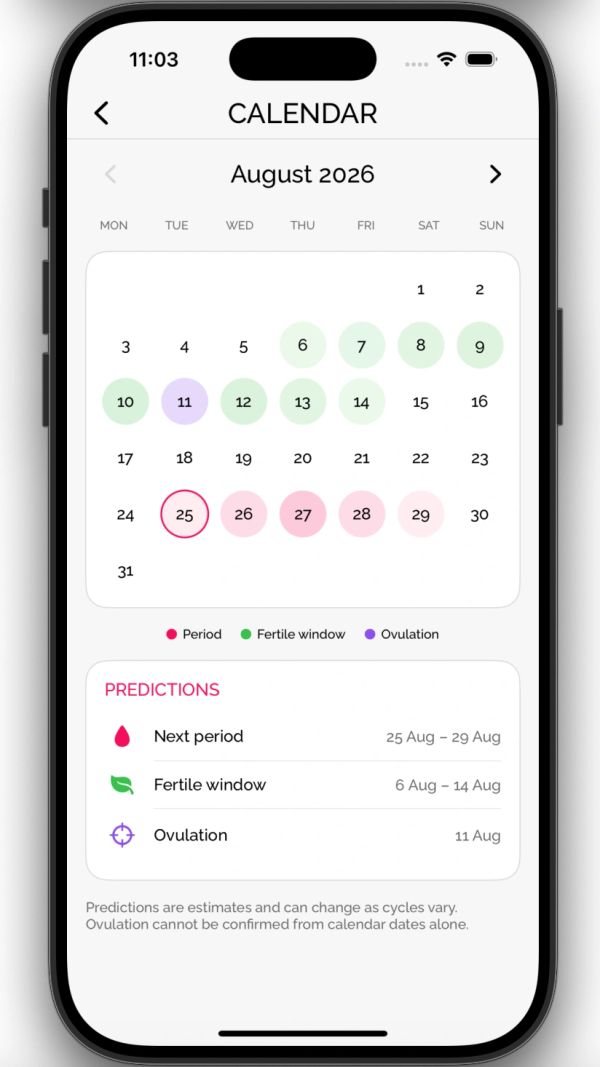The height and width of the screenshot is (1067, 600).
Task: Select August 29 period day
Action: pyautogui.click(x=420, y=514)
